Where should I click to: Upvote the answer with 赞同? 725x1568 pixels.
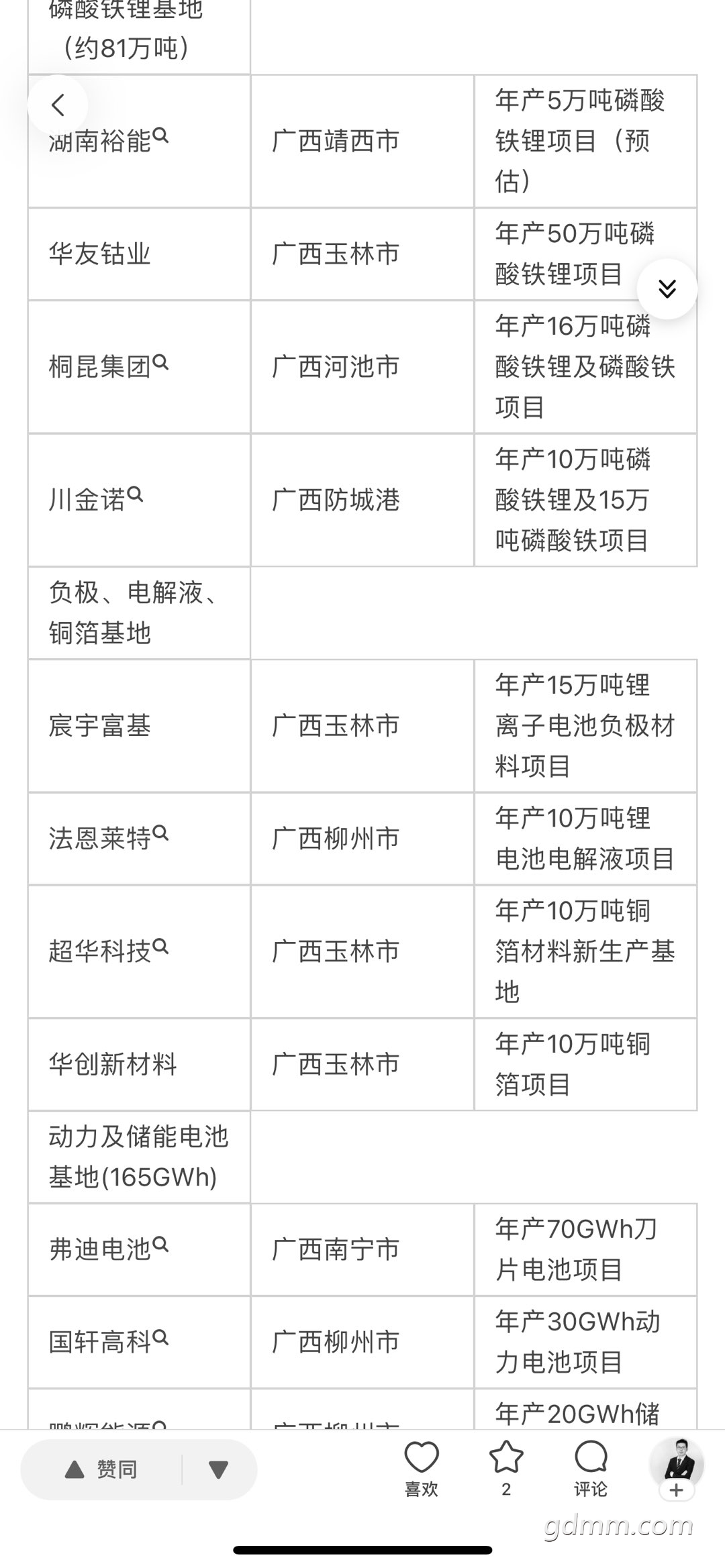click(102, 1469)
